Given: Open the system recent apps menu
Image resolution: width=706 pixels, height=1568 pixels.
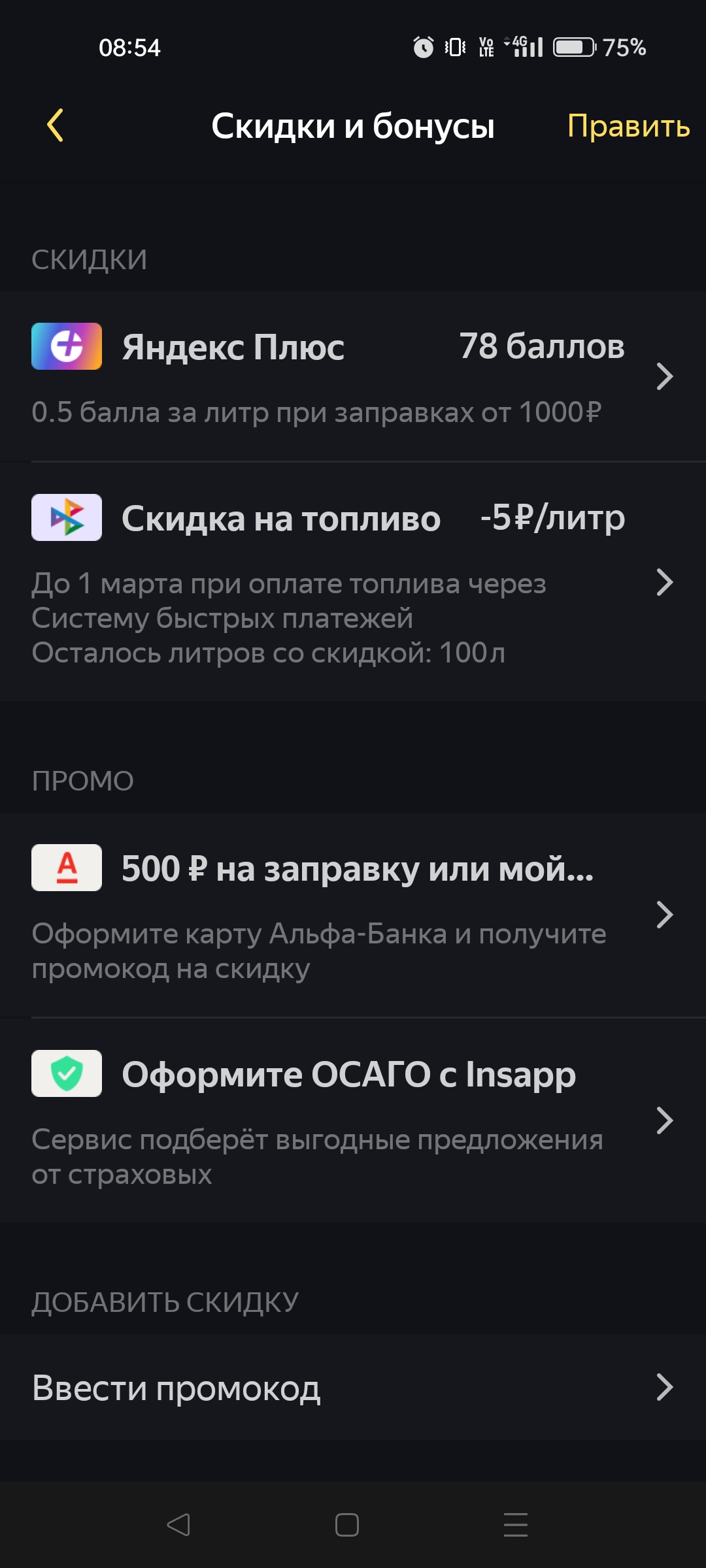Looking at the screenshot, I should tap(516, 1525).
